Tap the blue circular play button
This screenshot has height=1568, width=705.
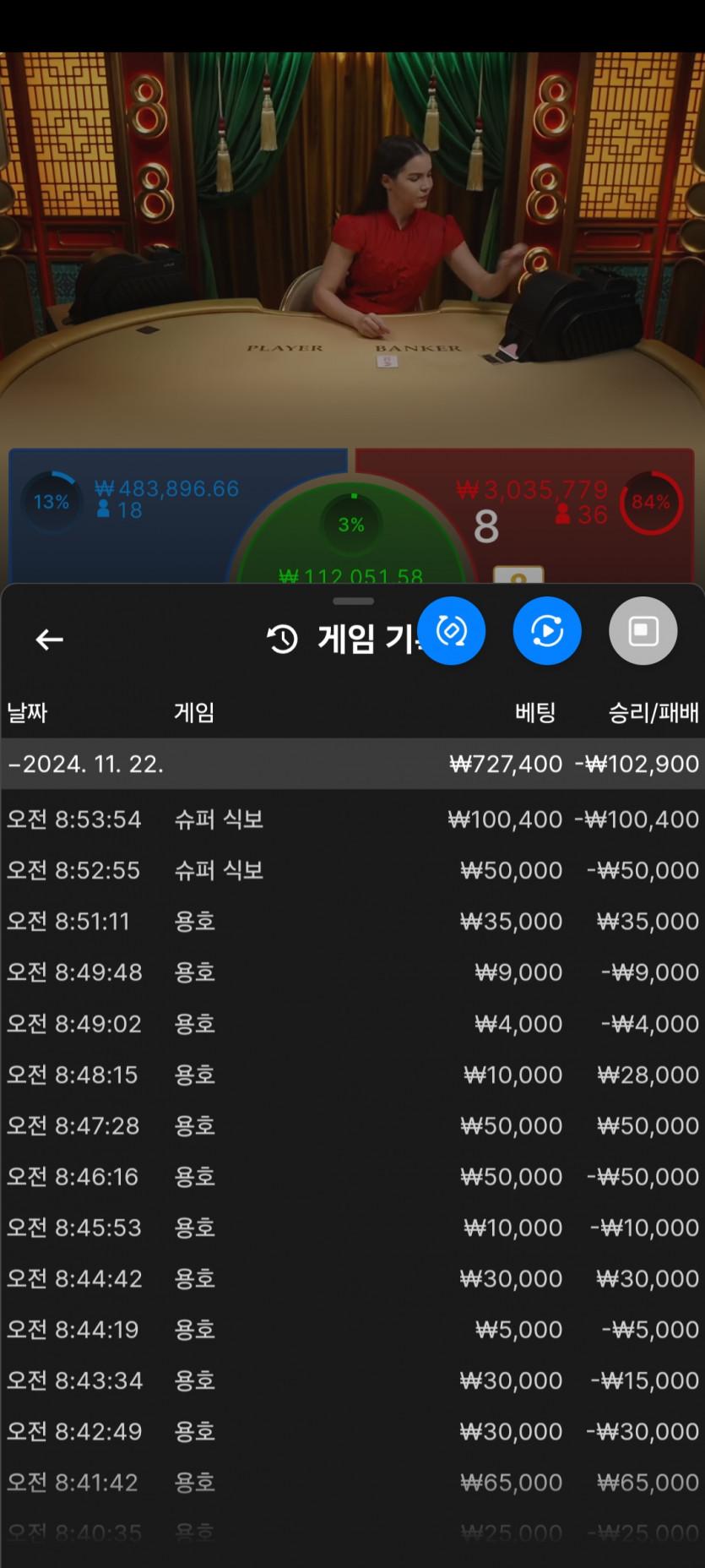coord(547,631)
